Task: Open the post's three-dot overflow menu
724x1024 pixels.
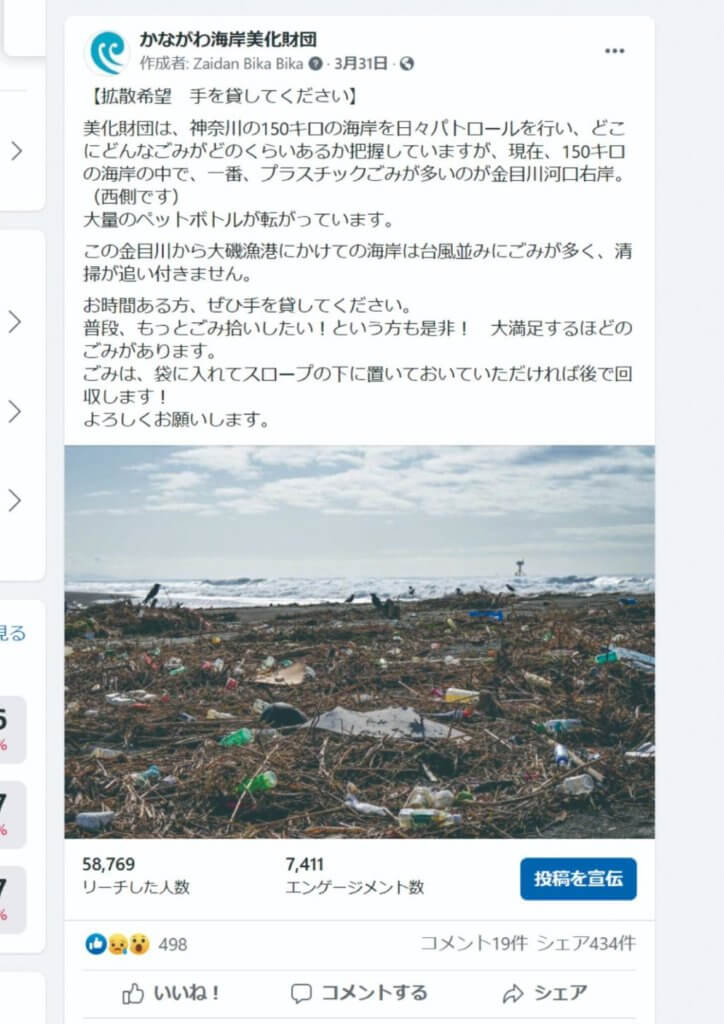Action: [x=615, y=51]
